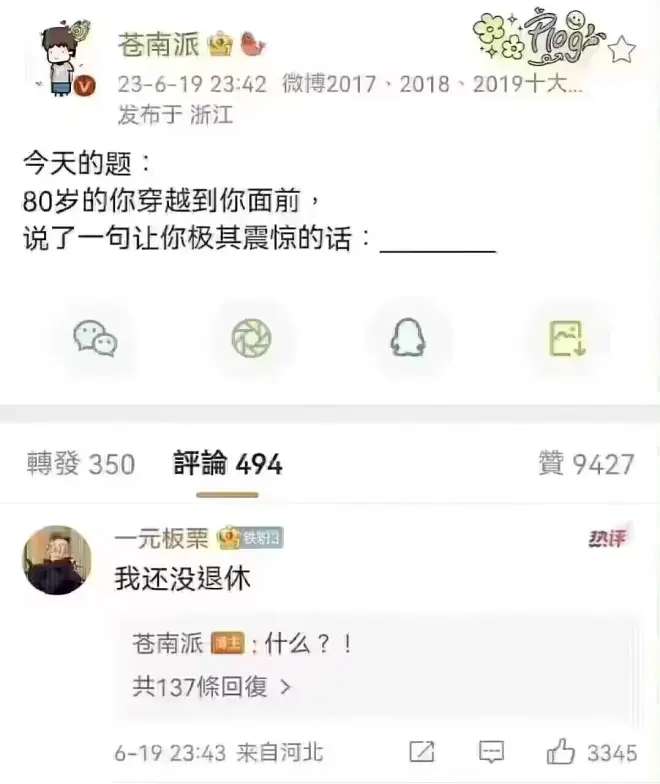Favorite this post with the star
The height and width of the screenshot is (784, 660).
tap(621, 49)
